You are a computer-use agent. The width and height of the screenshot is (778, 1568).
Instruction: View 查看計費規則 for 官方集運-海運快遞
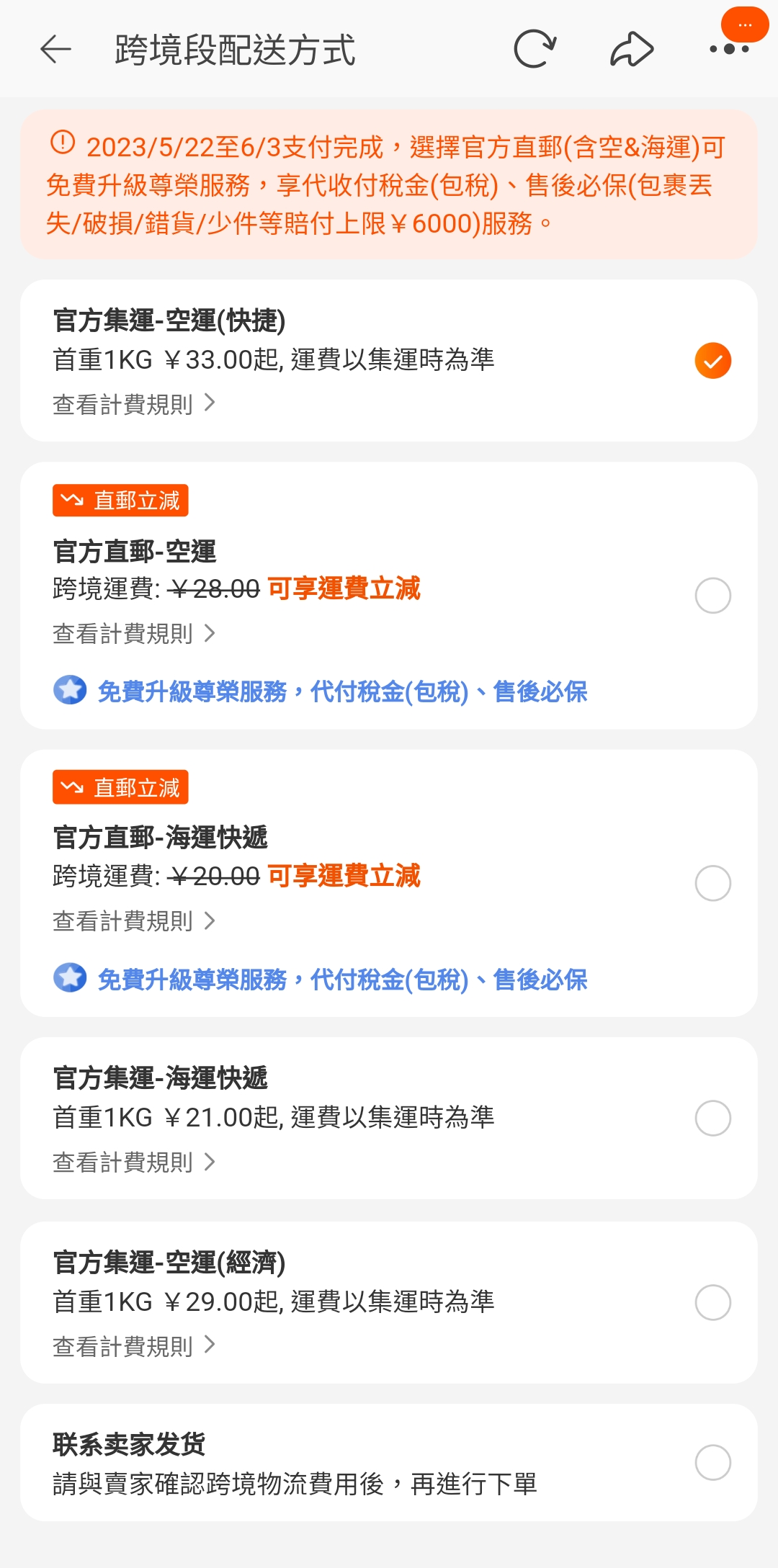pos(134,1162)
